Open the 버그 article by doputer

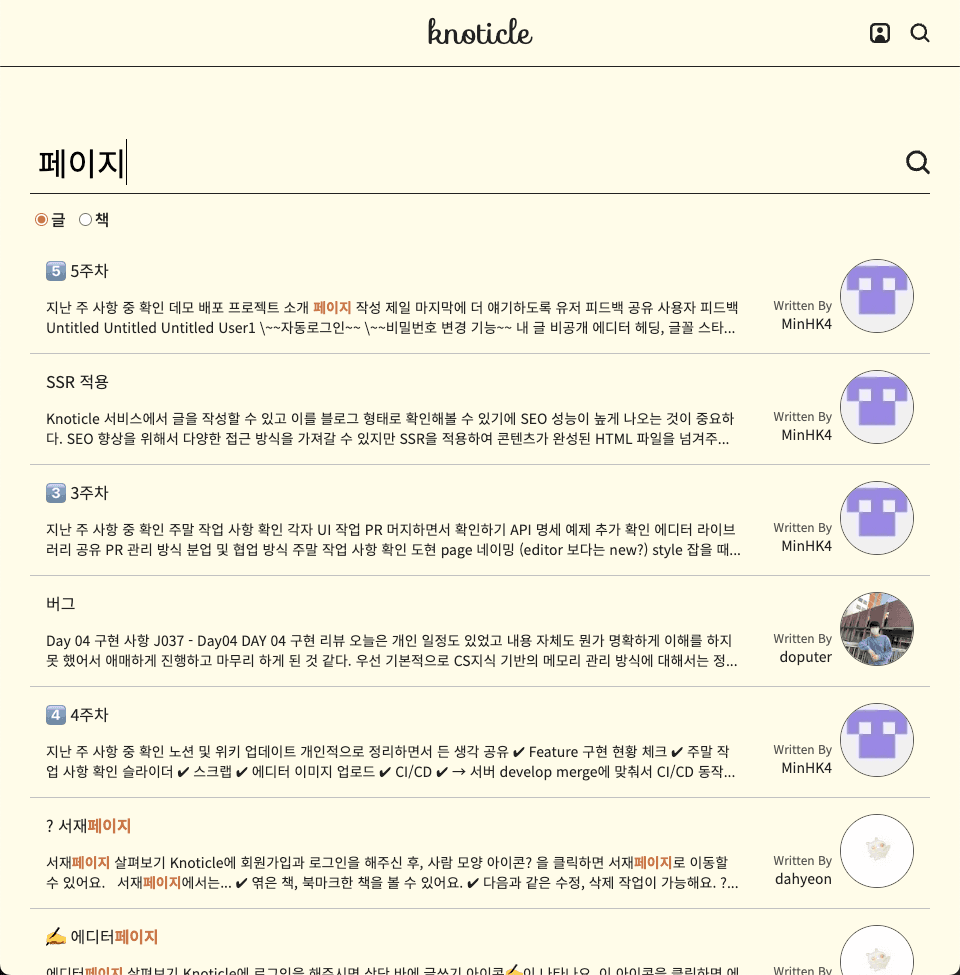click(61, 604)
